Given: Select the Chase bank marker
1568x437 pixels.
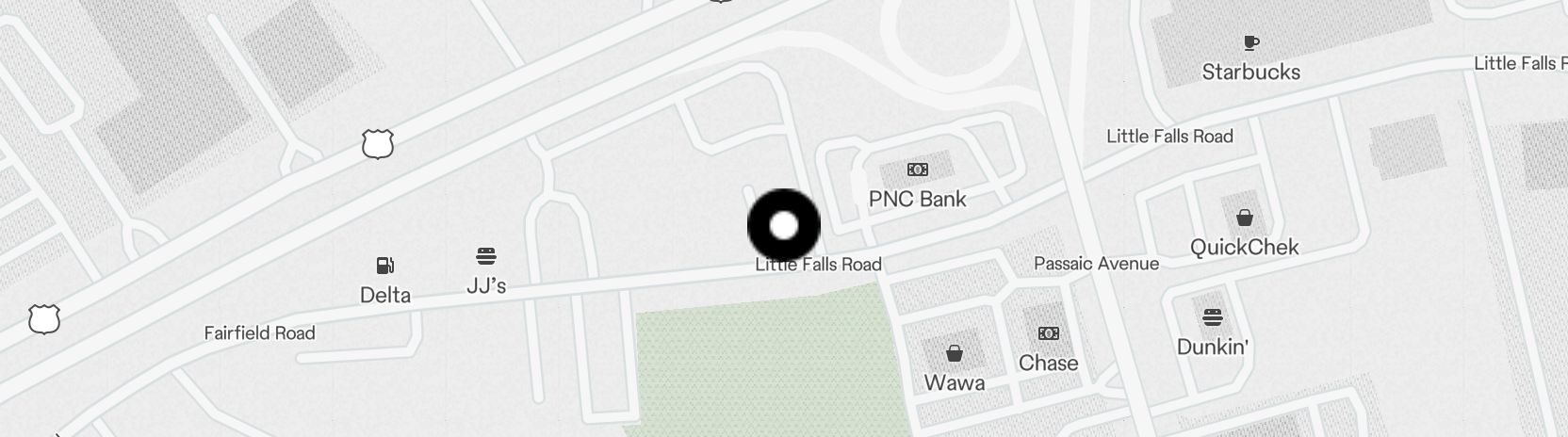Looking at the screenshot, I should pos(1048,334).
